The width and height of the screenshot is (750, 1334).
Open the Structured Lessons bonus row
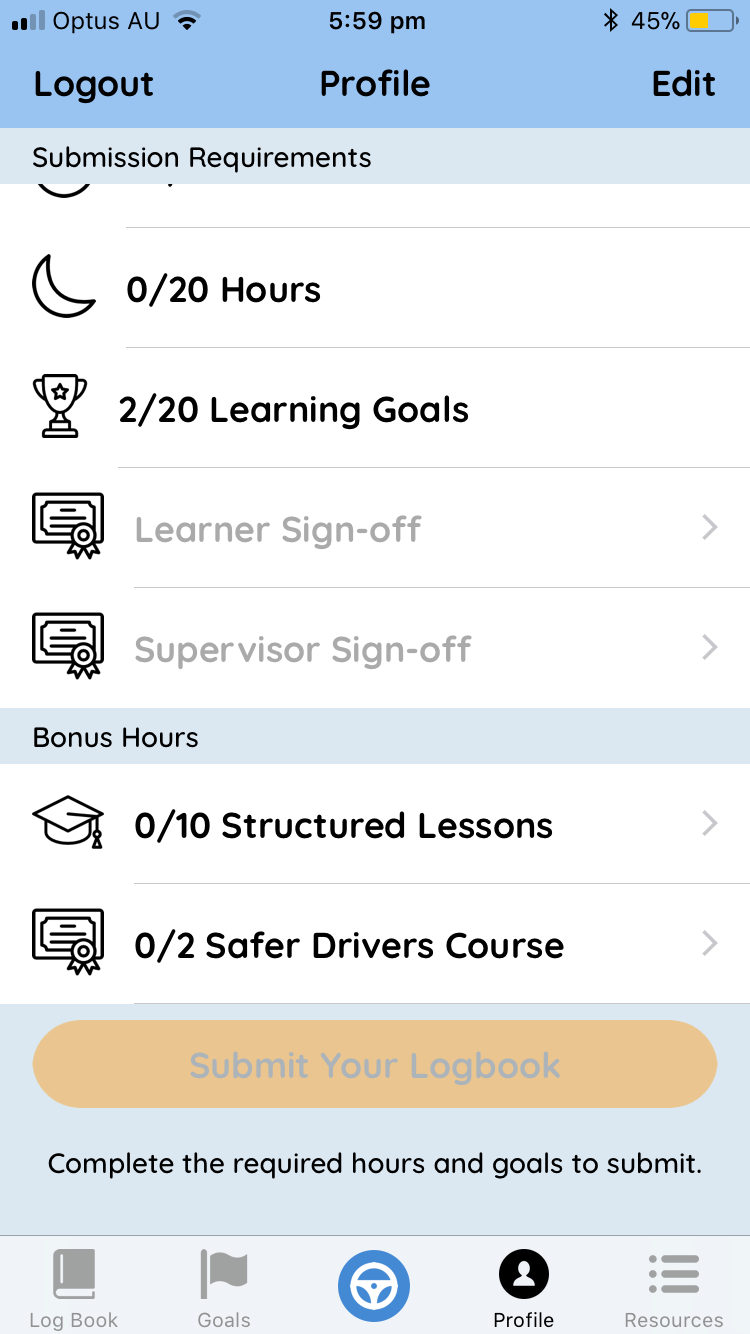[375, 825]
